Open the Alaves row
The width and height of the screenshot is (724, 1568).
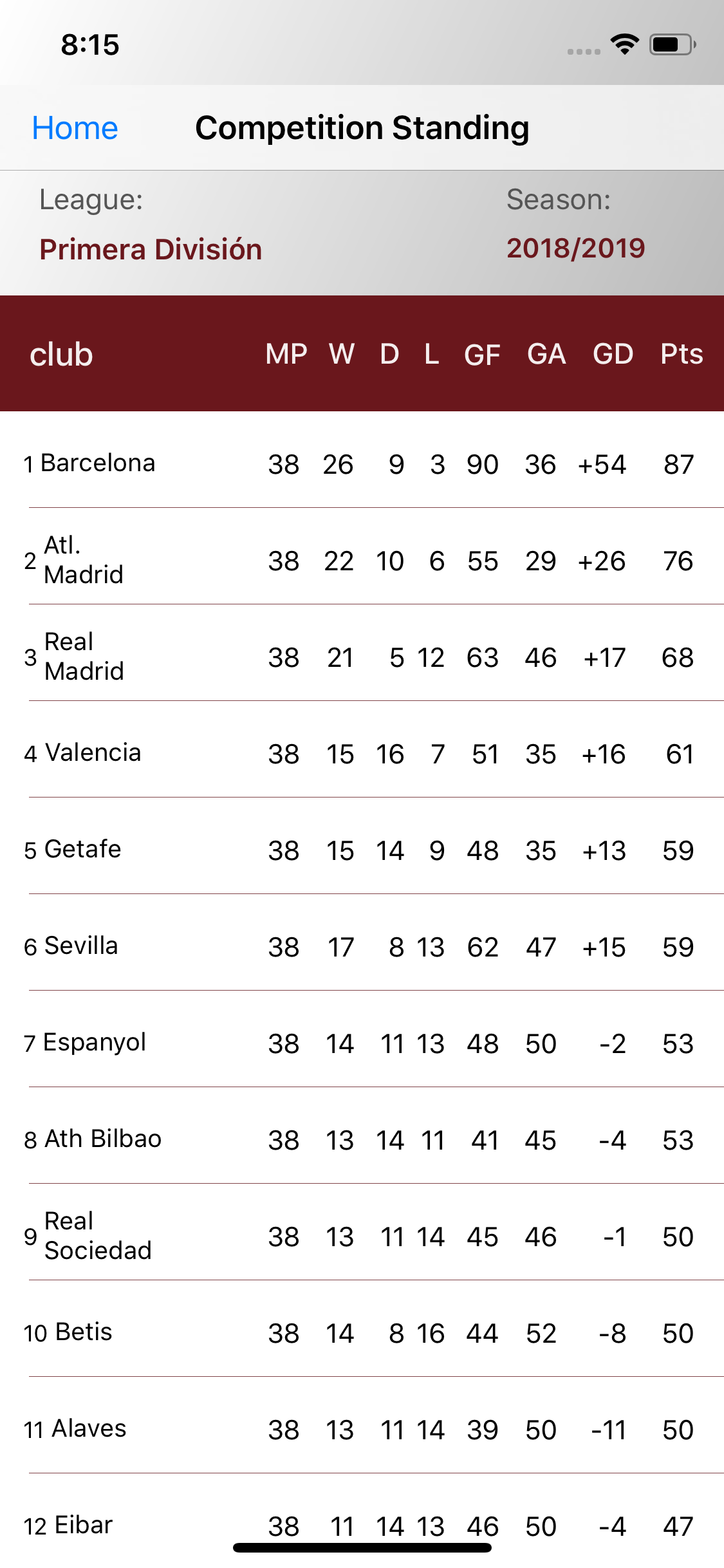(x=362, y=1425)
